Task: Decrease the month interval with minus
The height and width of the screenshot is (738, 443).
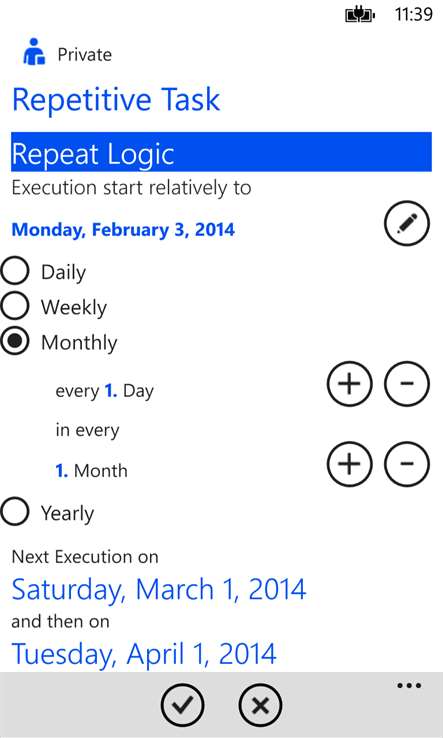Action: pos(407,464)
